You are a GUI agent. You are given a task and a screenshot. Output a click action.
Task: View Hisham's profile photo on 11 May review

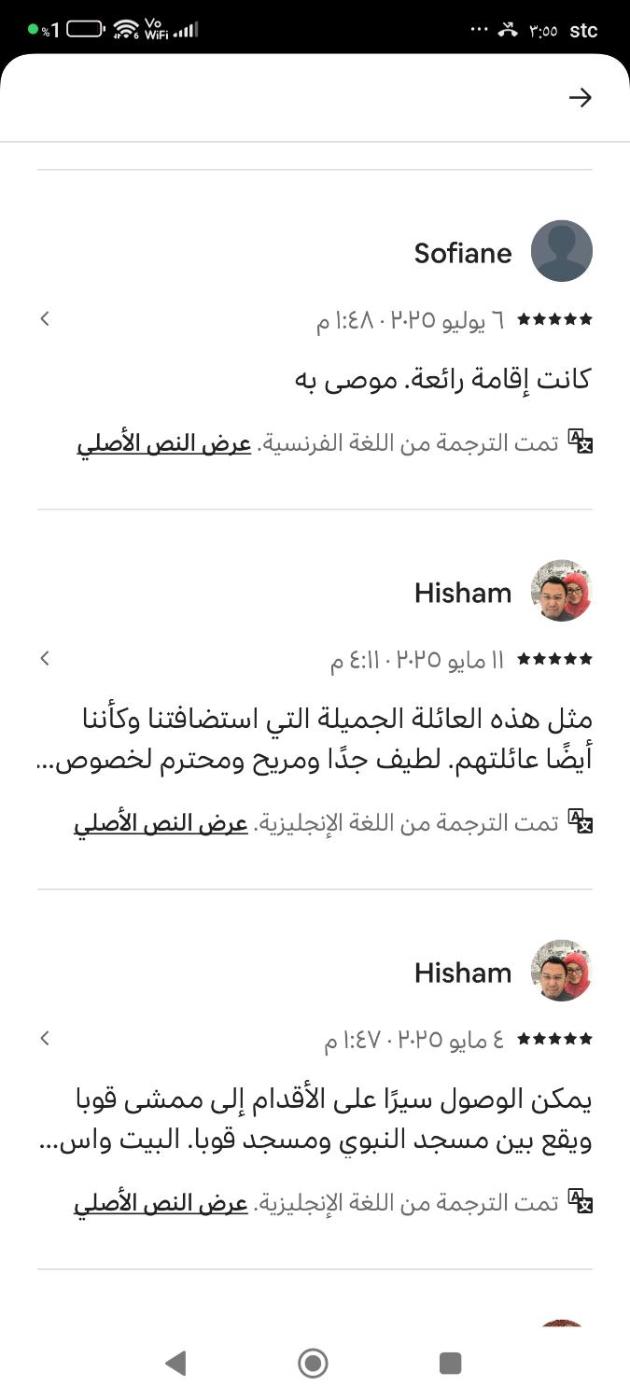coord(561,591)
